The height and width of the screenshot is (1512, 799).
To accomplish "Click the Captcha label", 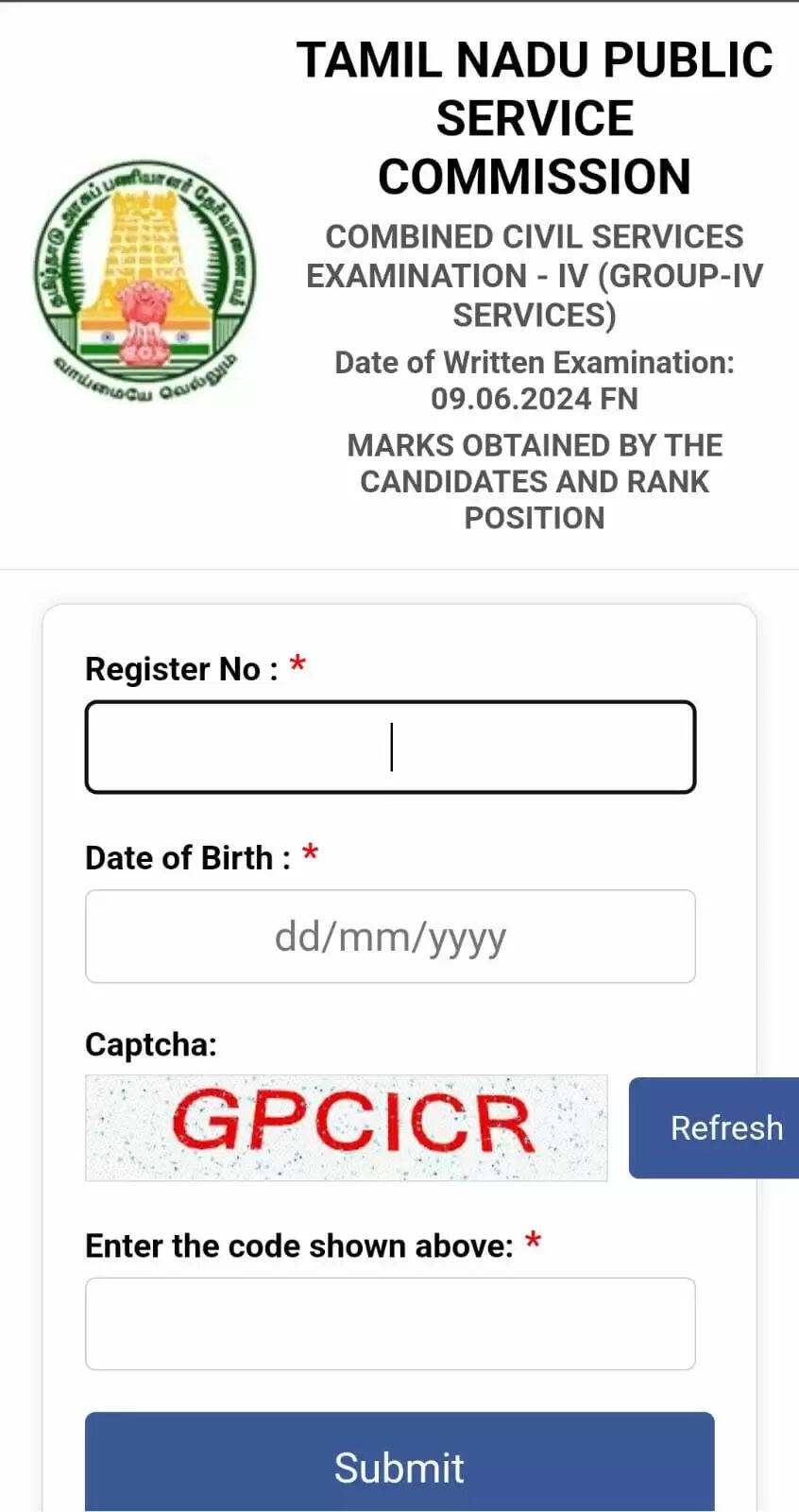I will 151,1044.
